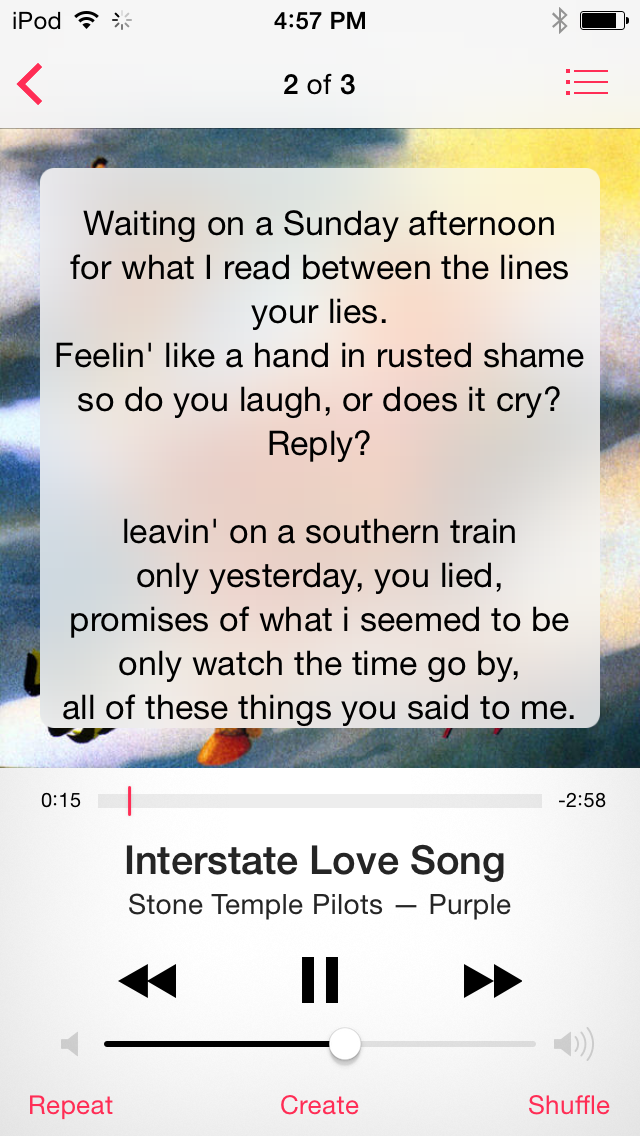Viewport: 640px width, 1136px height.
Task: Skip to the next track
Action: pos(492,980)
